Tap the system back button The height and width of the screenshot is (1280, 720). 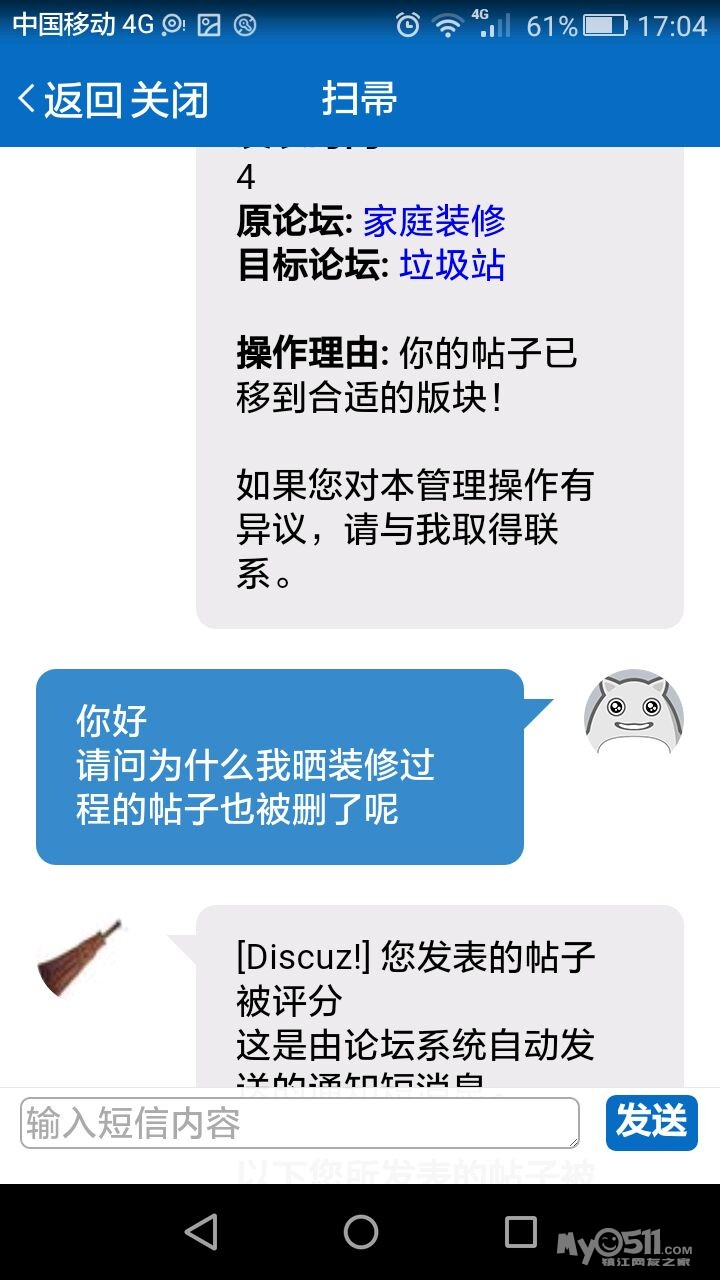click(x=201, y=1232)
